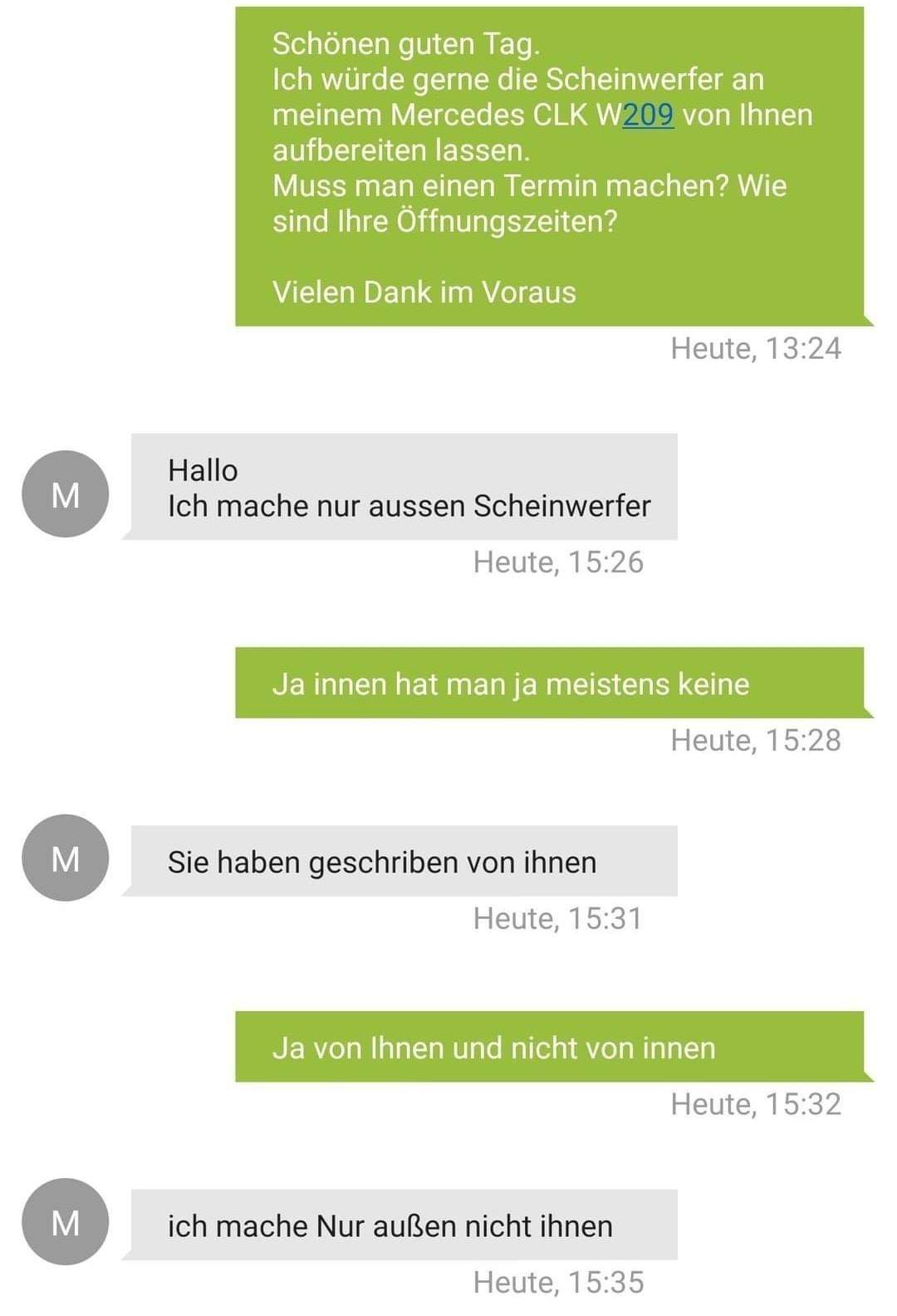Tap the underlined 209 link in the first message
This screenshot has height=1316, width=897.
pos(648,115)
